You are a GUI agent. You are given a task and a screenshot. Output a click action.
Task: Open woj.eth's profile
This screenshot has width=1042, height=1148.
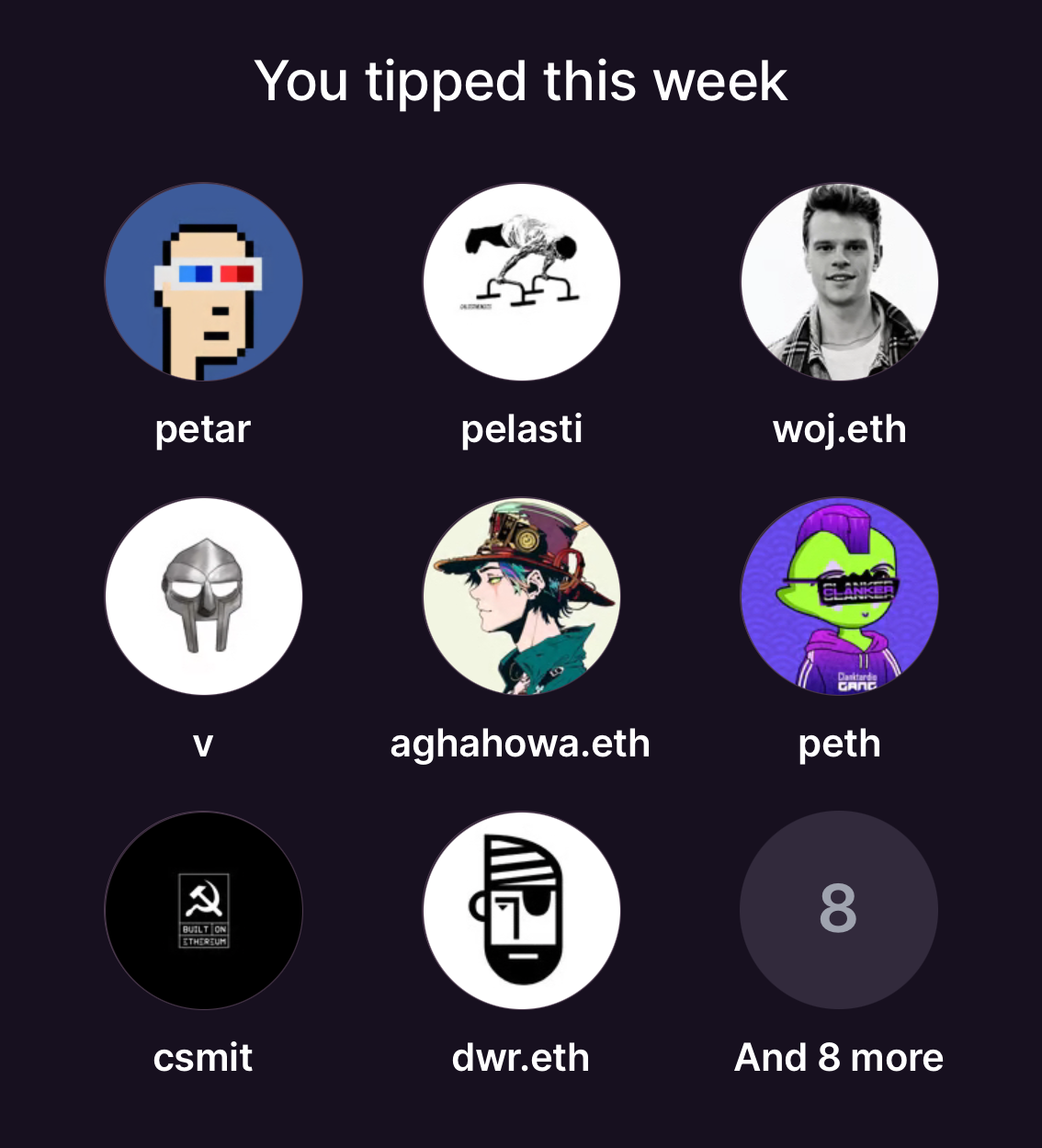[x=839, y=282]
